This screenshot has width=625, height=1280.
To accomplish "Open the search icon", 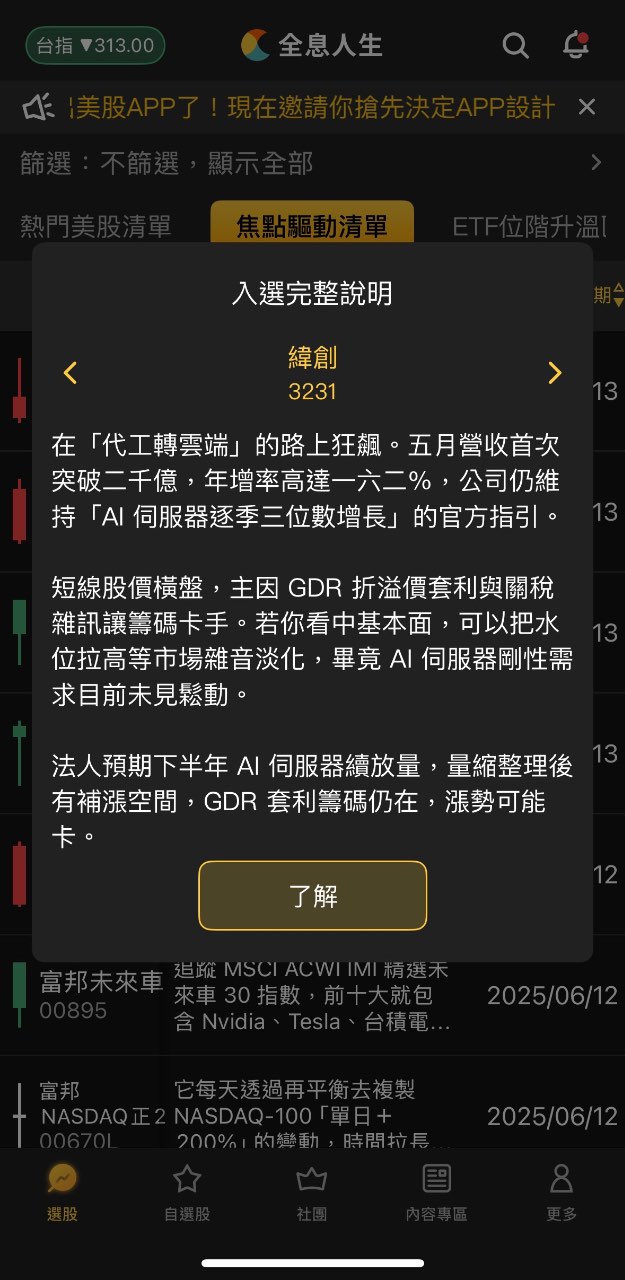I will [x=515, y=45].
